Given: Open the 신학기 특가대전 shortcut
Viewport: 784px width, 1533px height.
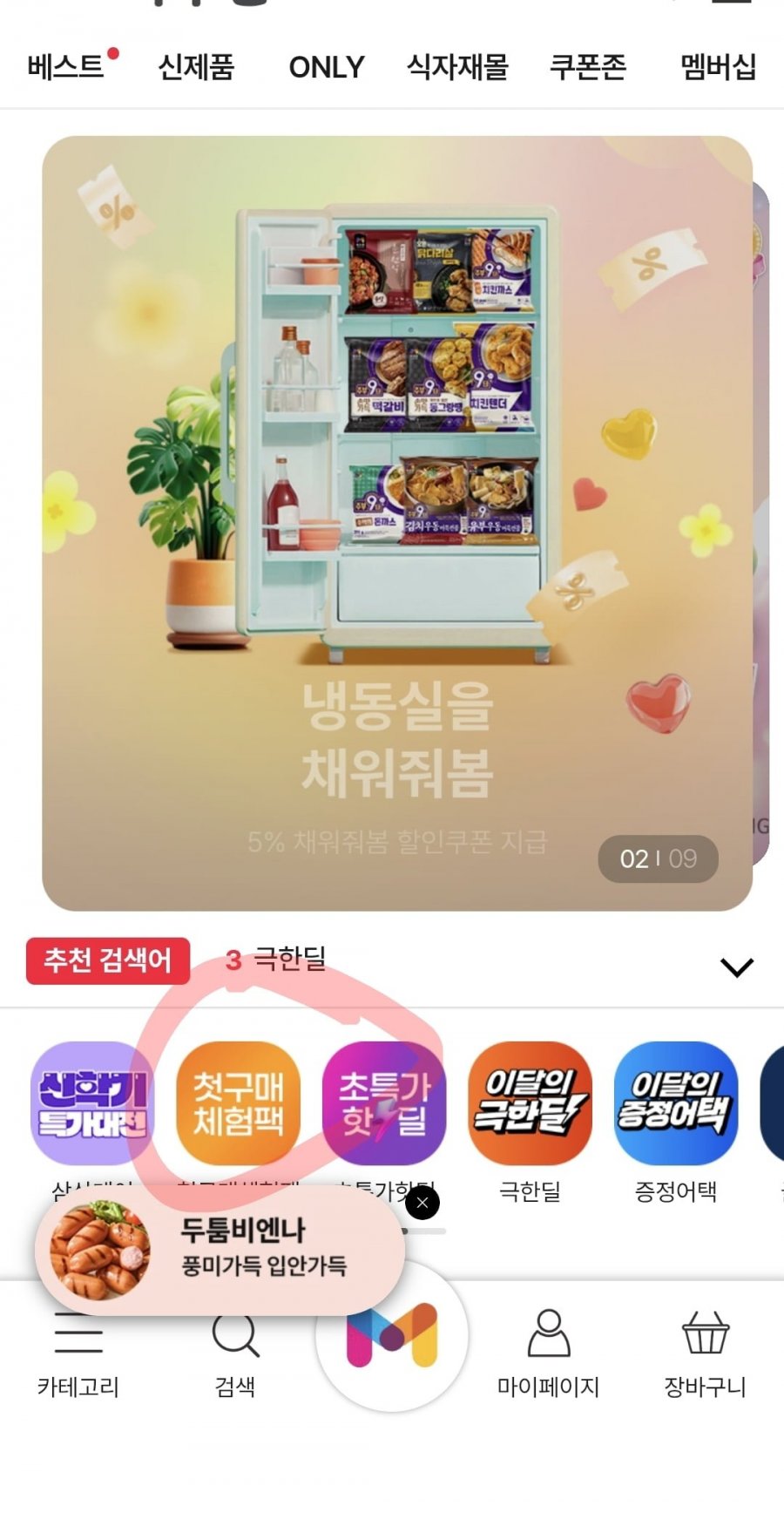Looking at the screenshot, I should [x=92, y=1103].
